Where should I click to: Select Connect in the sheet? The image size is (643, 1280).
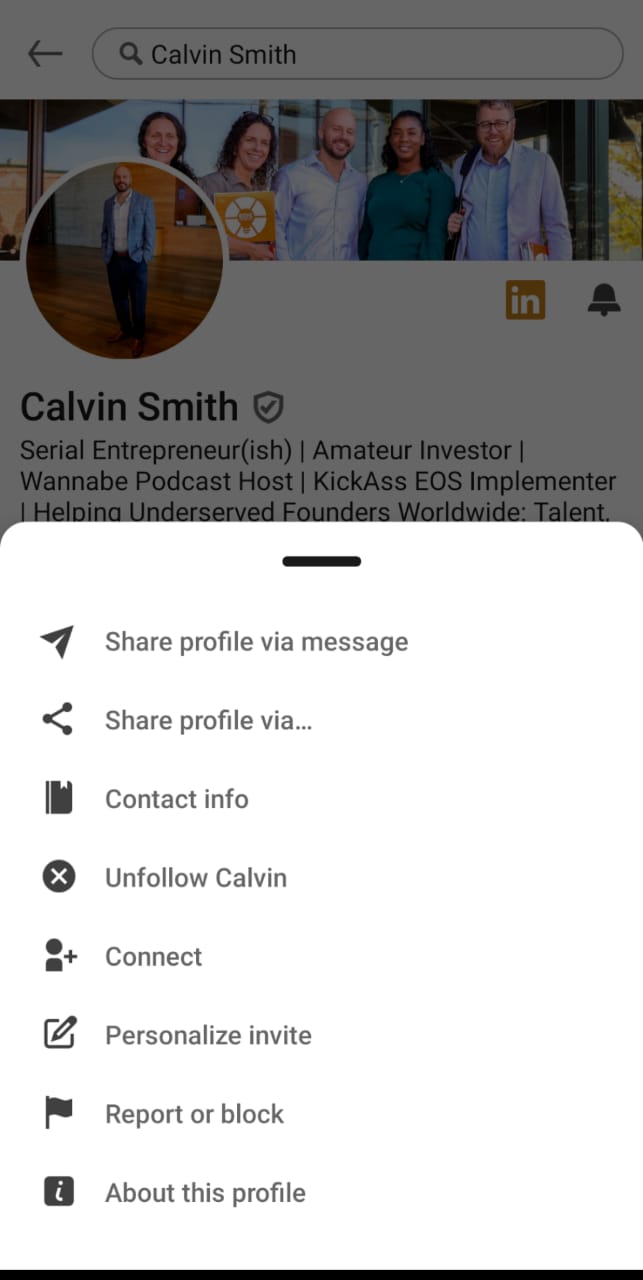pos(154,957)
